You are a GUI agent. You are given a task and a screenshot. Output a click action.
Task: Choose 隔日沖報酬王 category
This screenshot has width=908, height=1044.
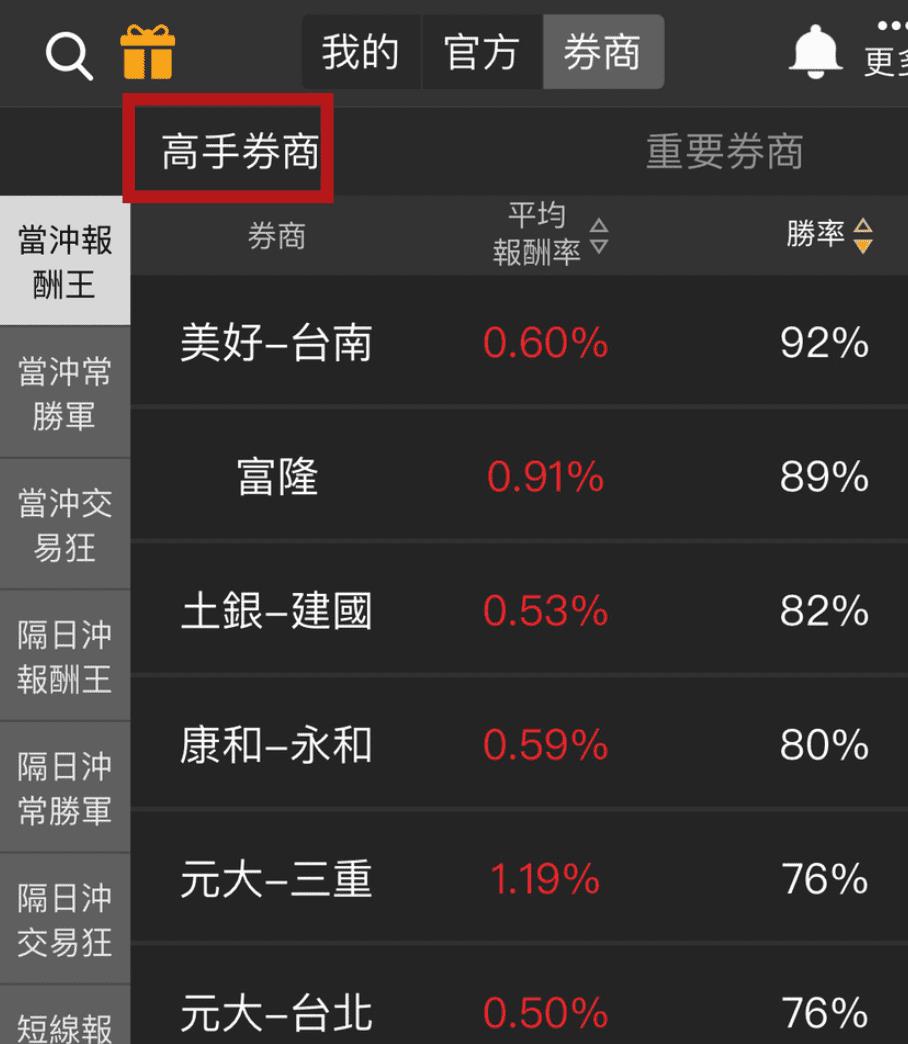coord(65,657)
